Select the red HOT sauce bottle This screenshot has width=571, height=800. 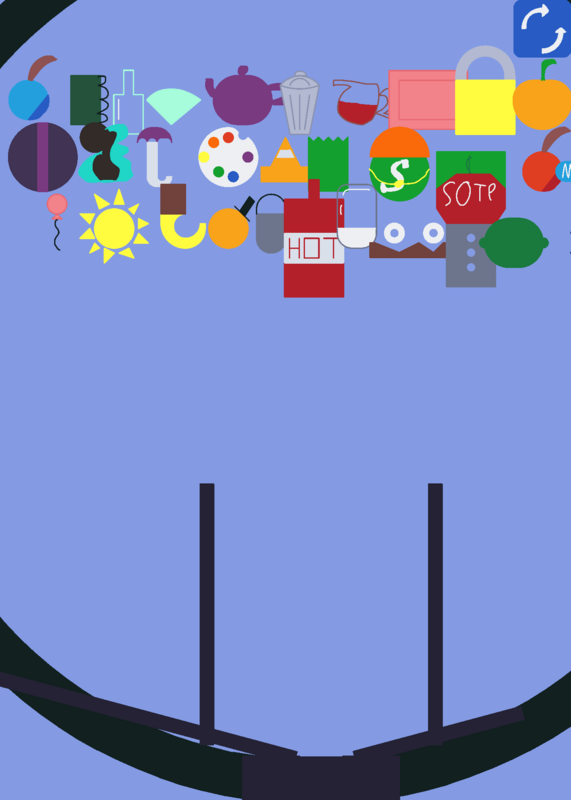point(314,238)
